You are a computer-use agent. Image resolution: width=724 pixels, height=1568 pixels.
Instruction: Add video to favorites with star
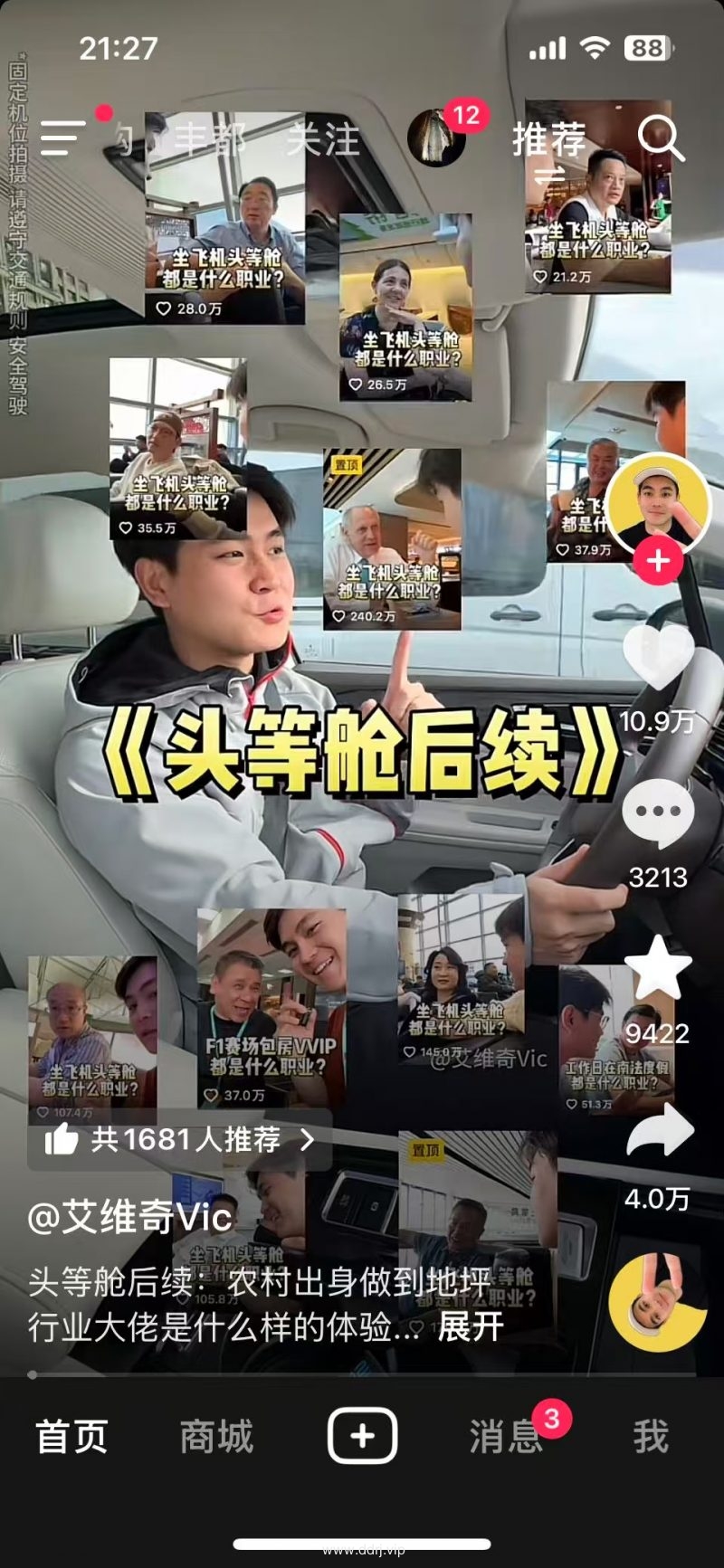point(658,968)
